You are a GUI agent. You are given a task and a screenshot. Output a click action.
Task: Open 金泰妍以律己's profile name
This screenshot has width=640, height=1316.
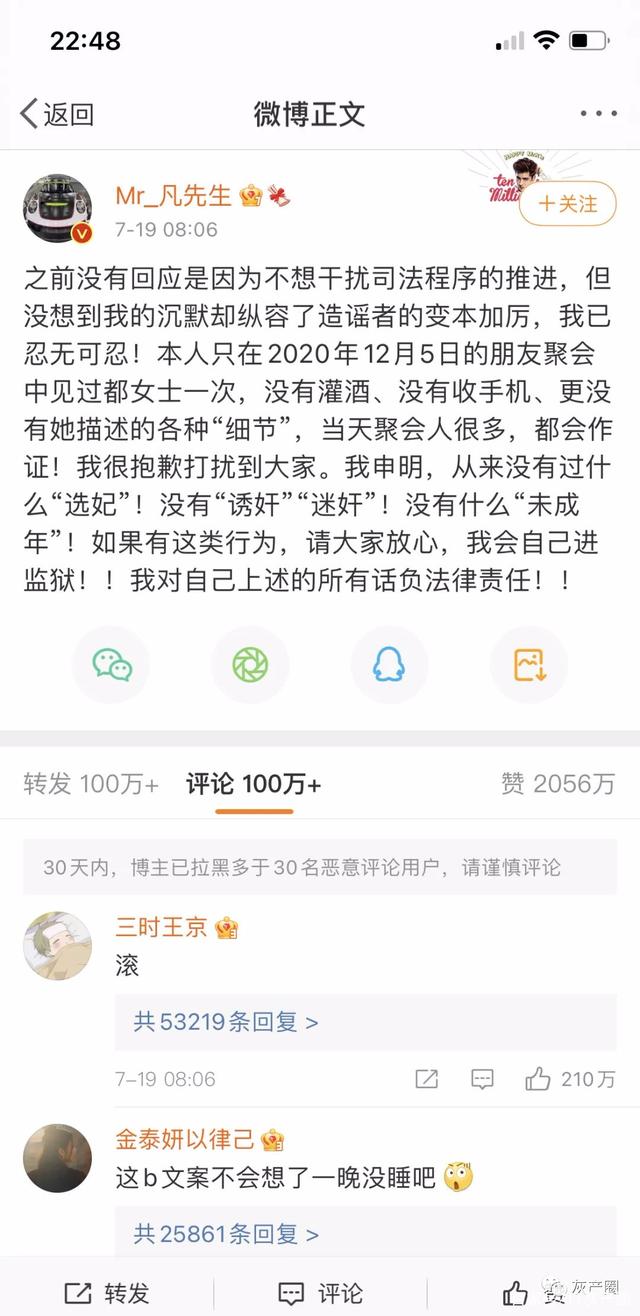click(x=185, y=1139)
